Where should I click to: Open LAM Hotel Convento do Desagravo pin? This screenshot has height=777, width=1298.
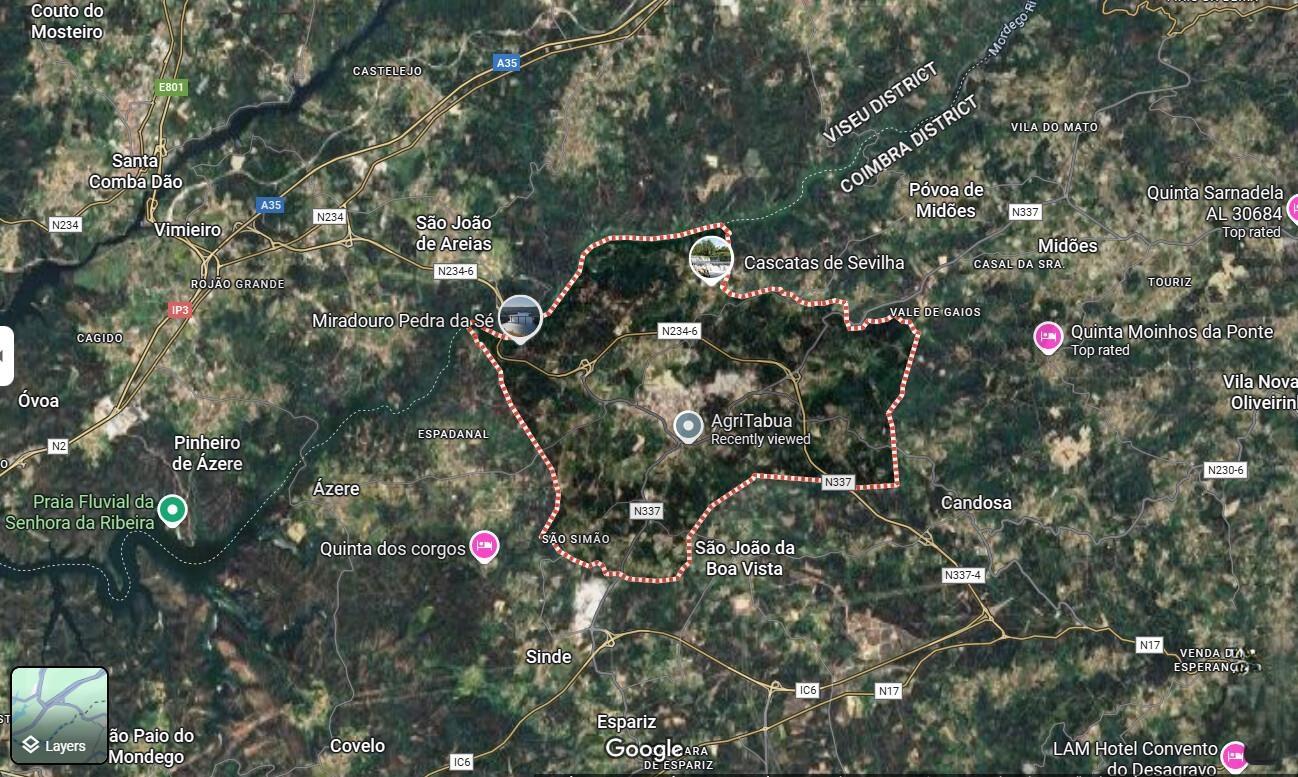click(1234, 755)
